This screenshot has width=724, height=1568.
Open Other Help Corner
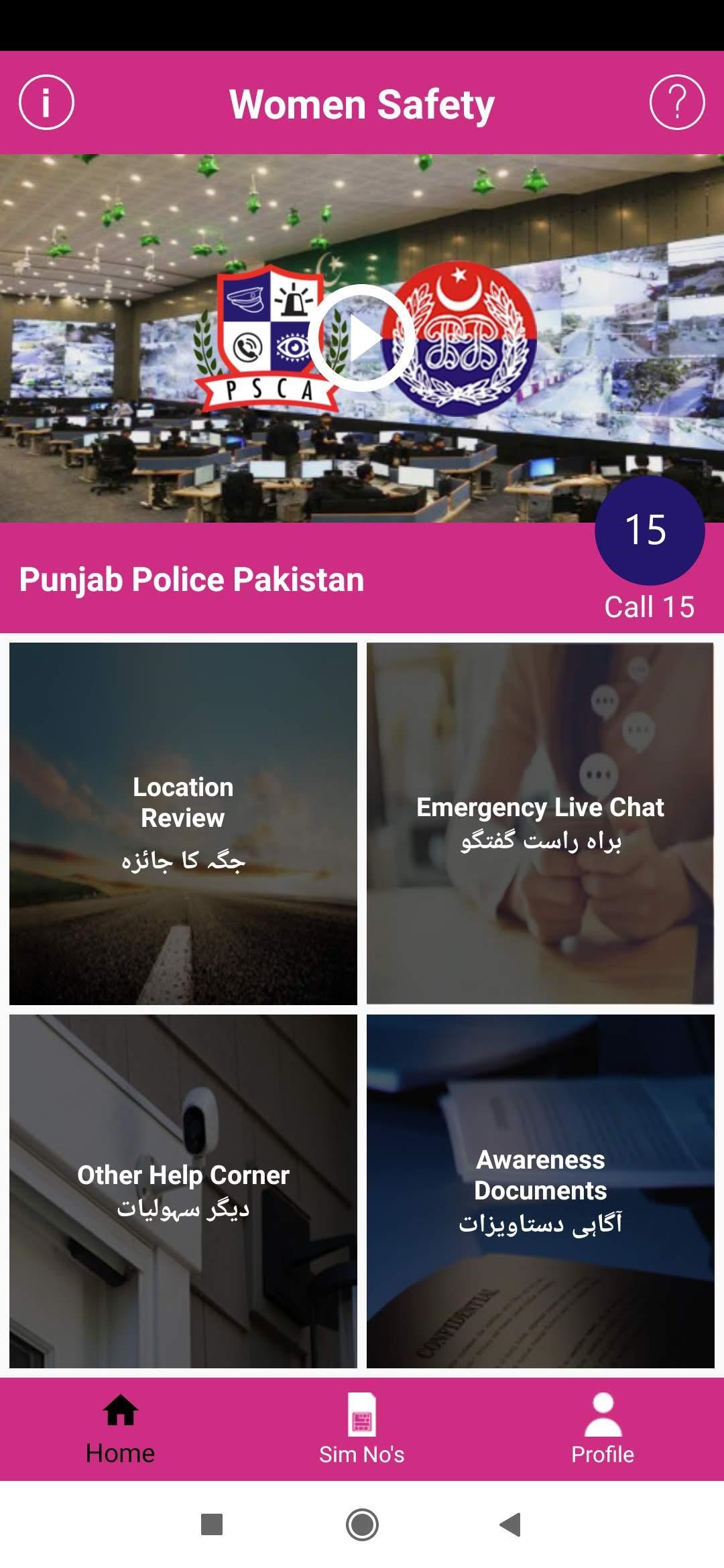click(183, 1191)
